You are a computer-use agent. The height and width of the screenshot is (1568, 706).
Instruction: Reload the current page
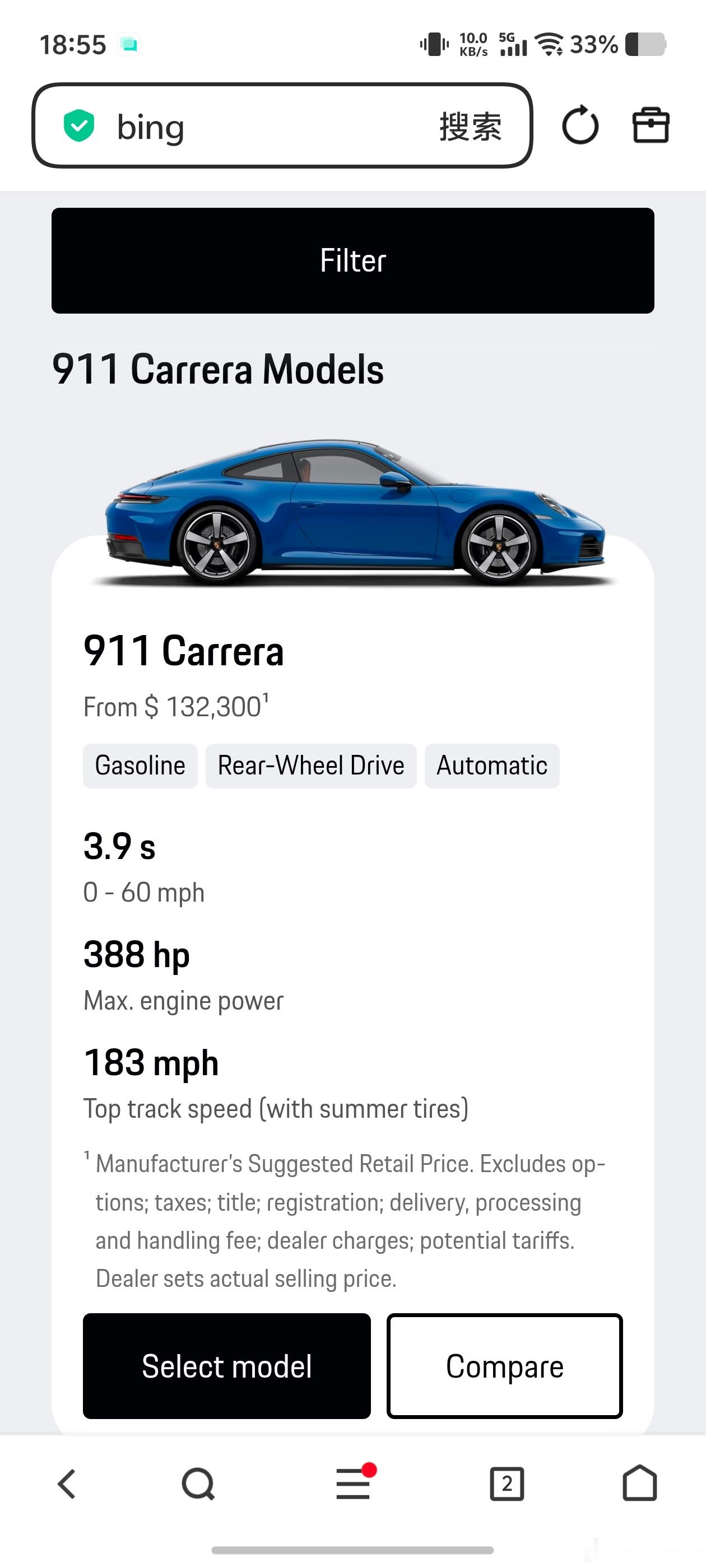pos(580,125)
